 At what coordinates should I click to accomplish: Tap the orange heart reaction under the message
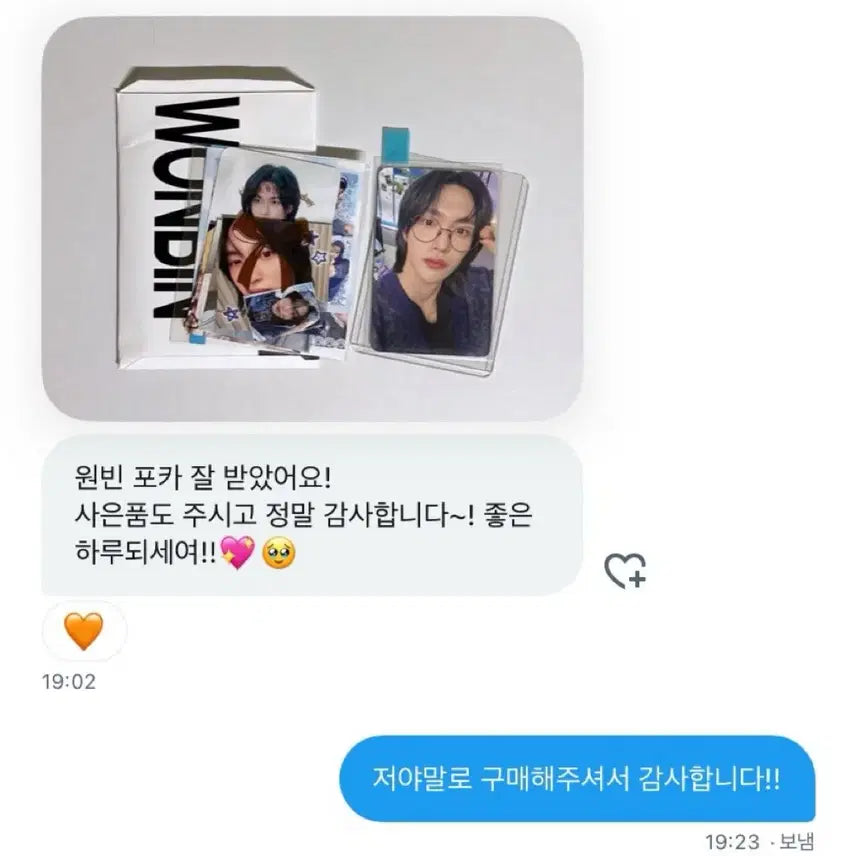tap(84, 632)
